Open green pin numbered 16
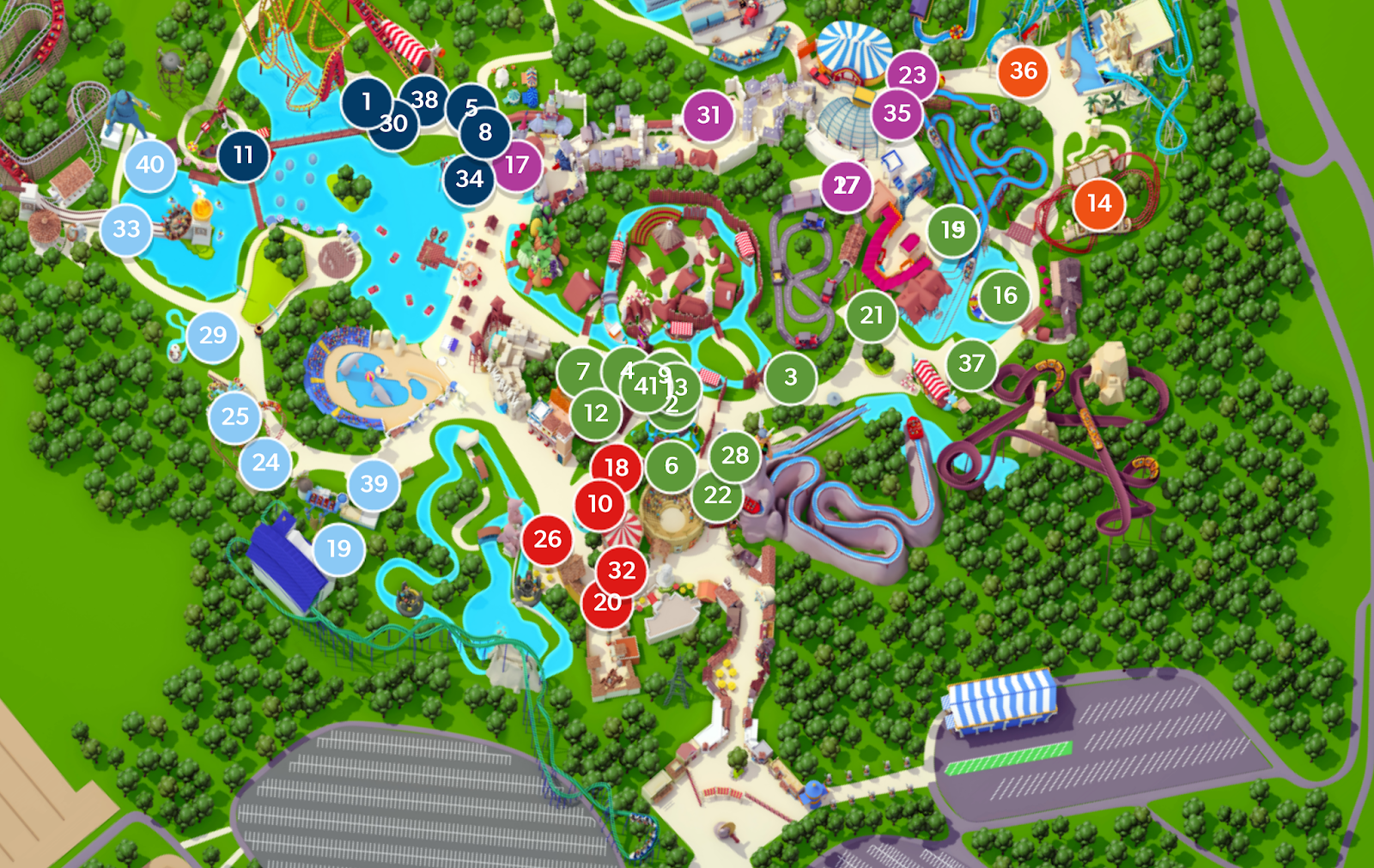 (1005, 296)
